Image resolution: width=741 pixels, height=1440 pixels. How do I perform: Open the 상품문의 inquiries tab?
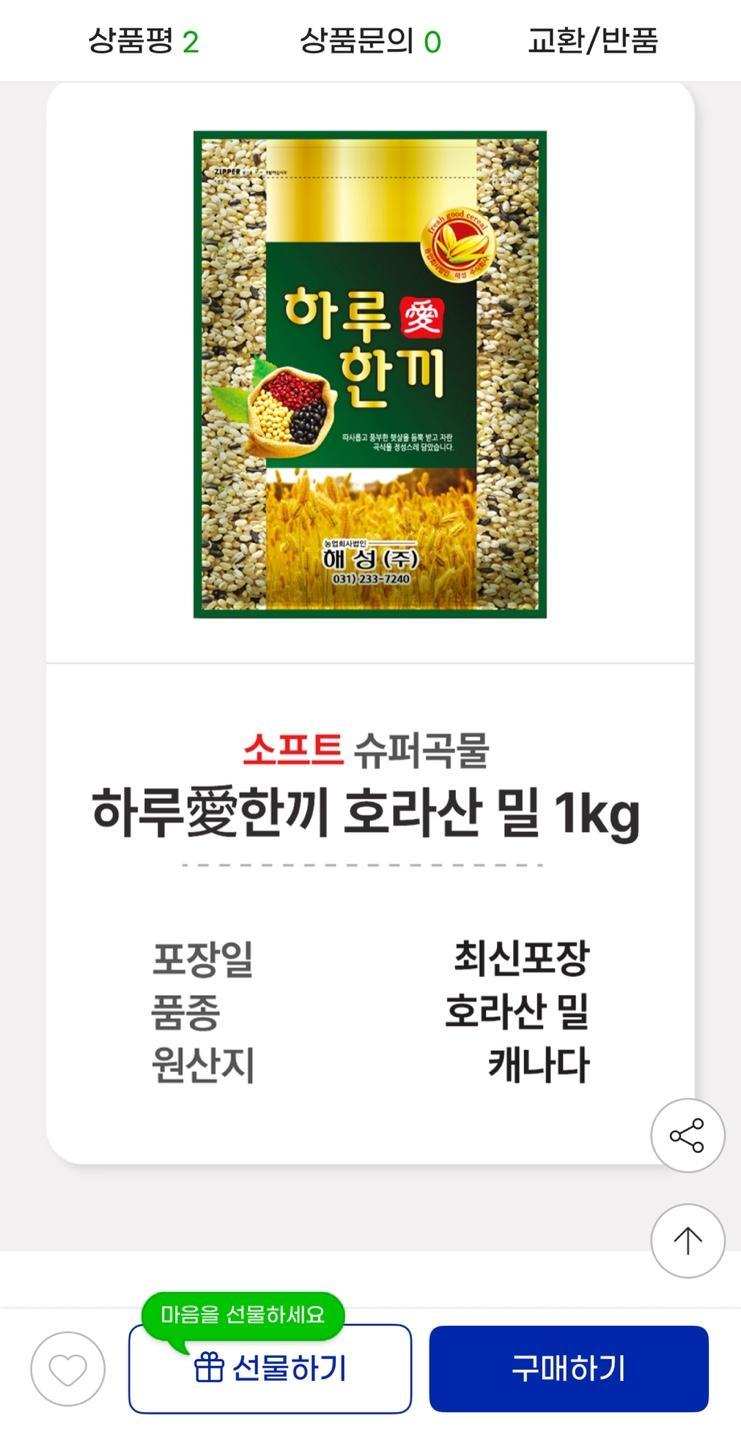click(x=370, y=41)
